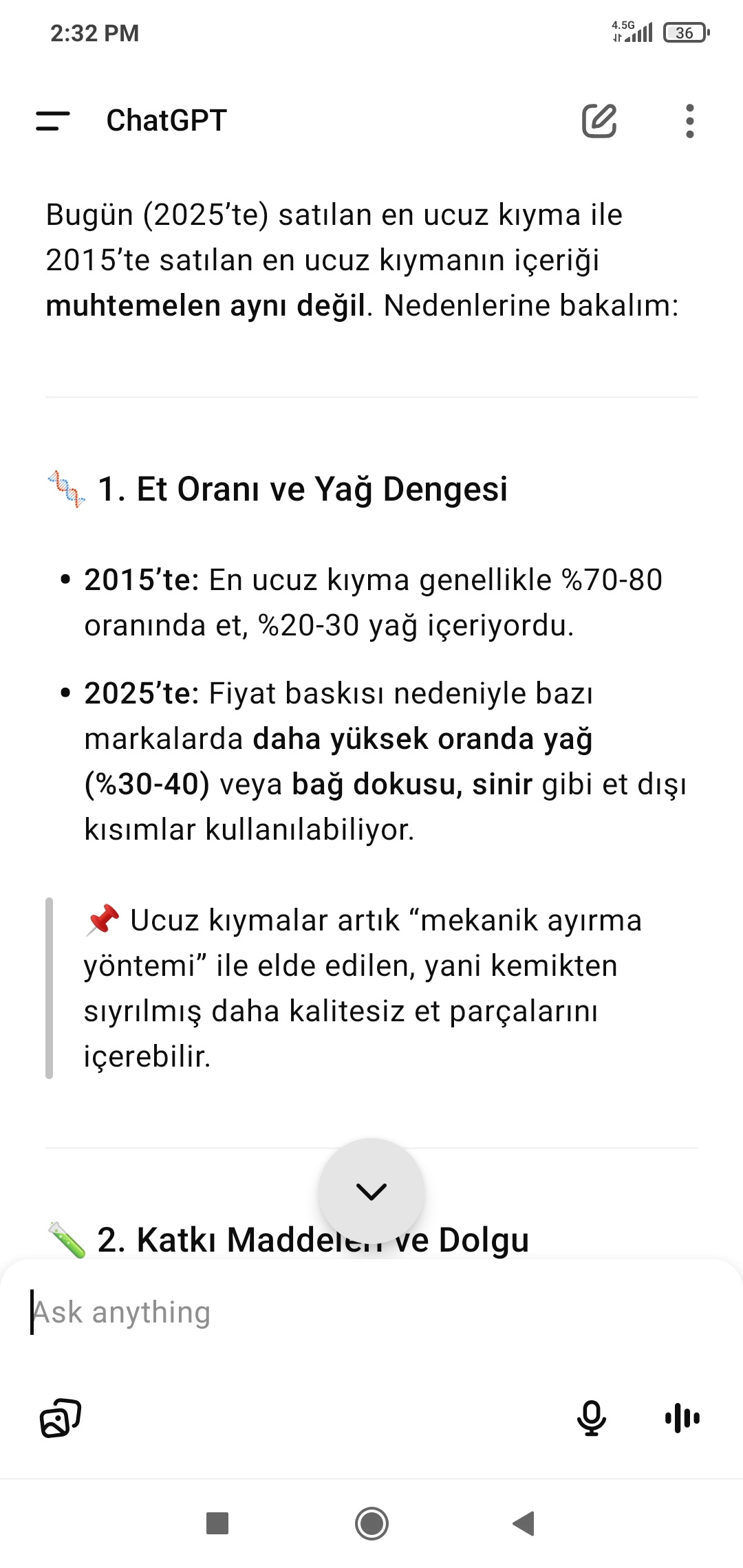Start voice dictation with the microphone
The height and width of the screenshot is (1568, 743).
(592, 1418)
